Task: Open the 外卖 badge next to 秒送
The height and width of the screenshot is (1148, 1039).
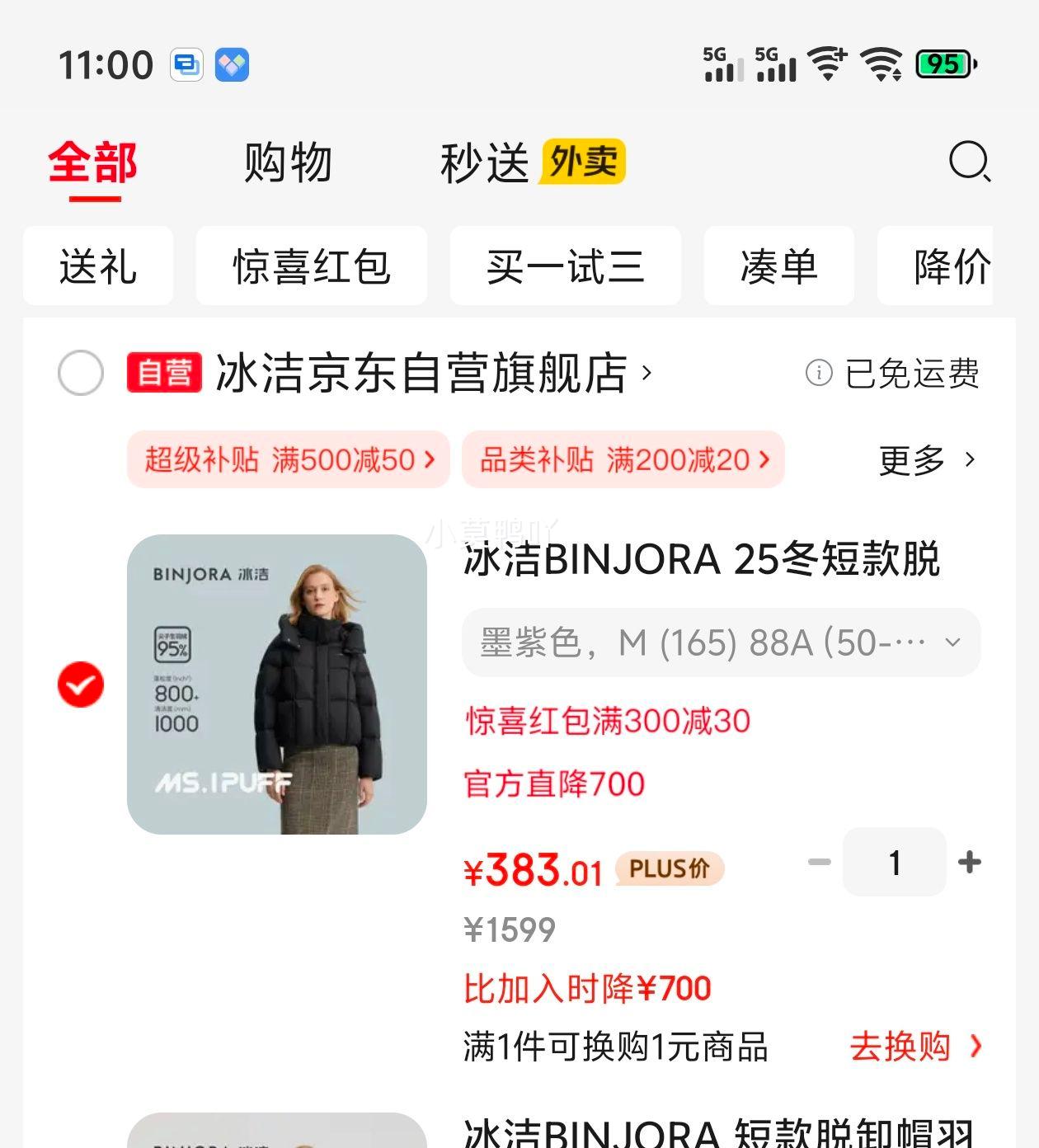Action: [x=583, y=162]
